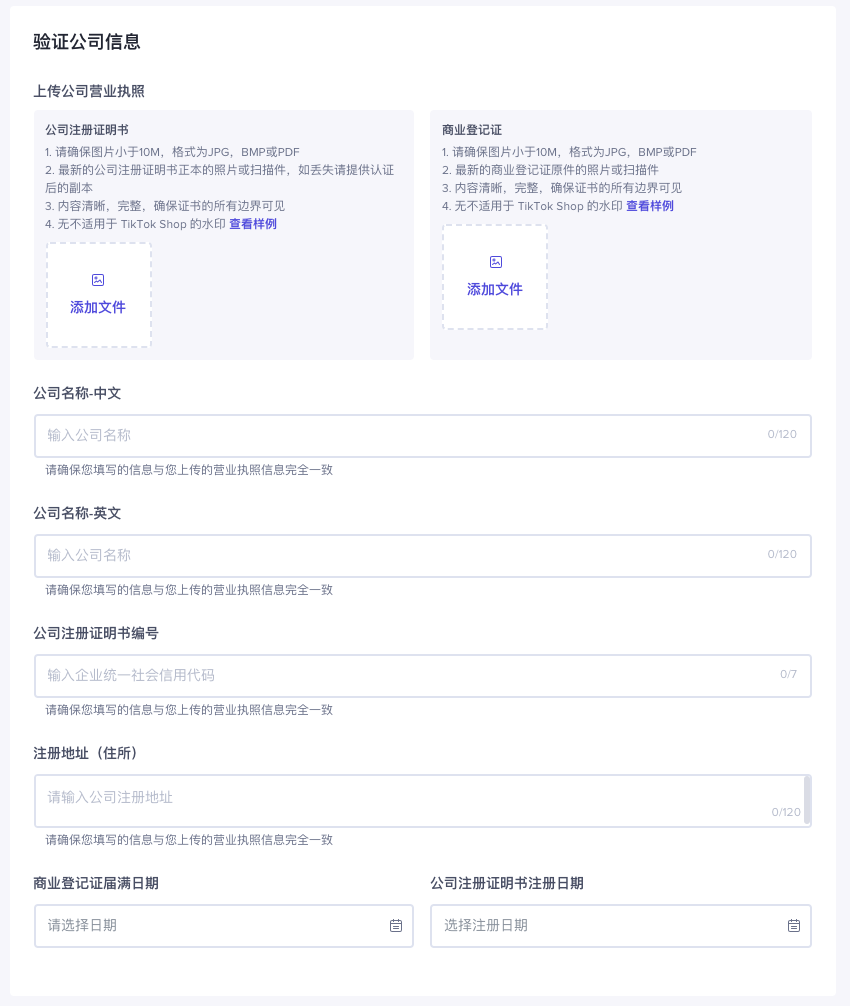Open 查看样例 link for 商业登记证
Screen dimensions: 850x1006
[650, 206]
